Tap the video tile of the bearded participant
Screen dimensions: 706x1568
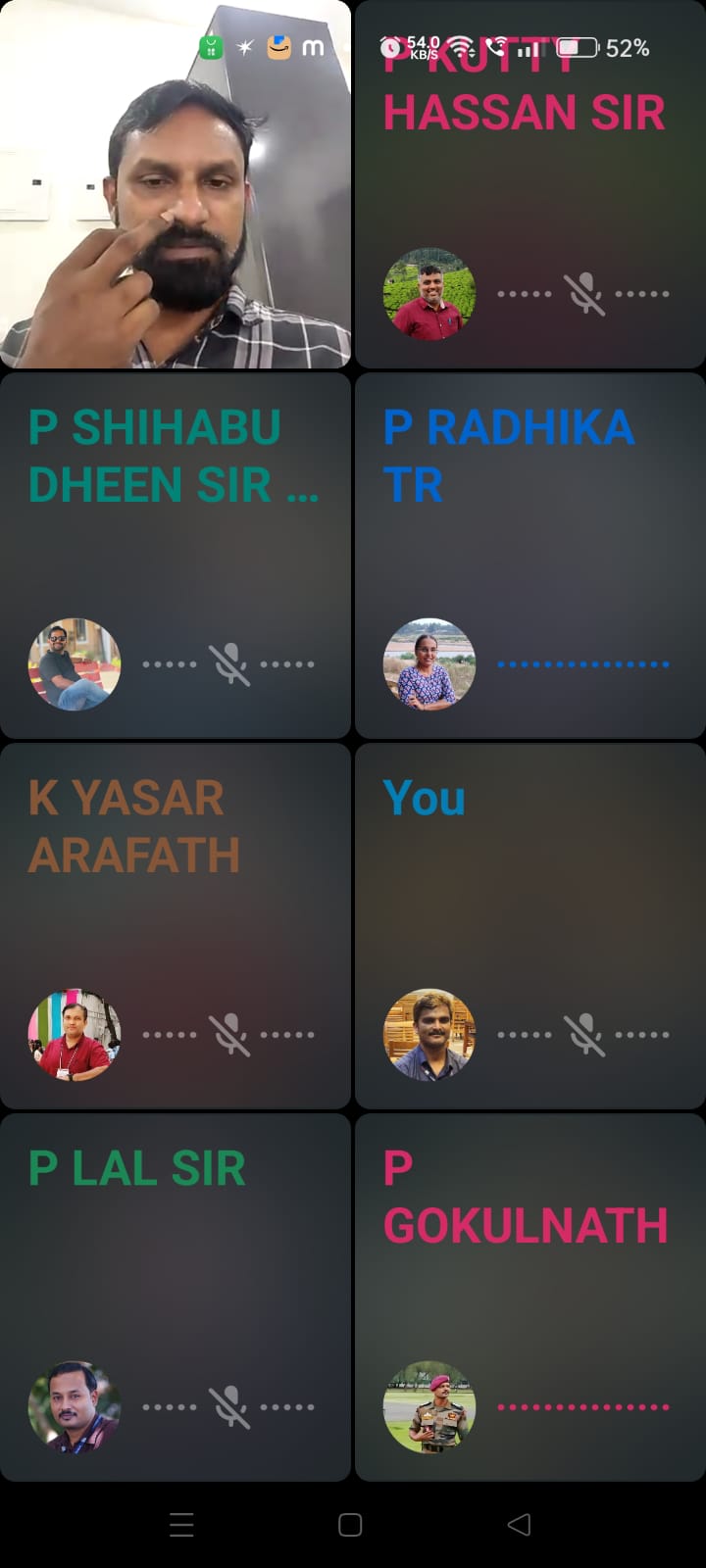coord(175,184)
